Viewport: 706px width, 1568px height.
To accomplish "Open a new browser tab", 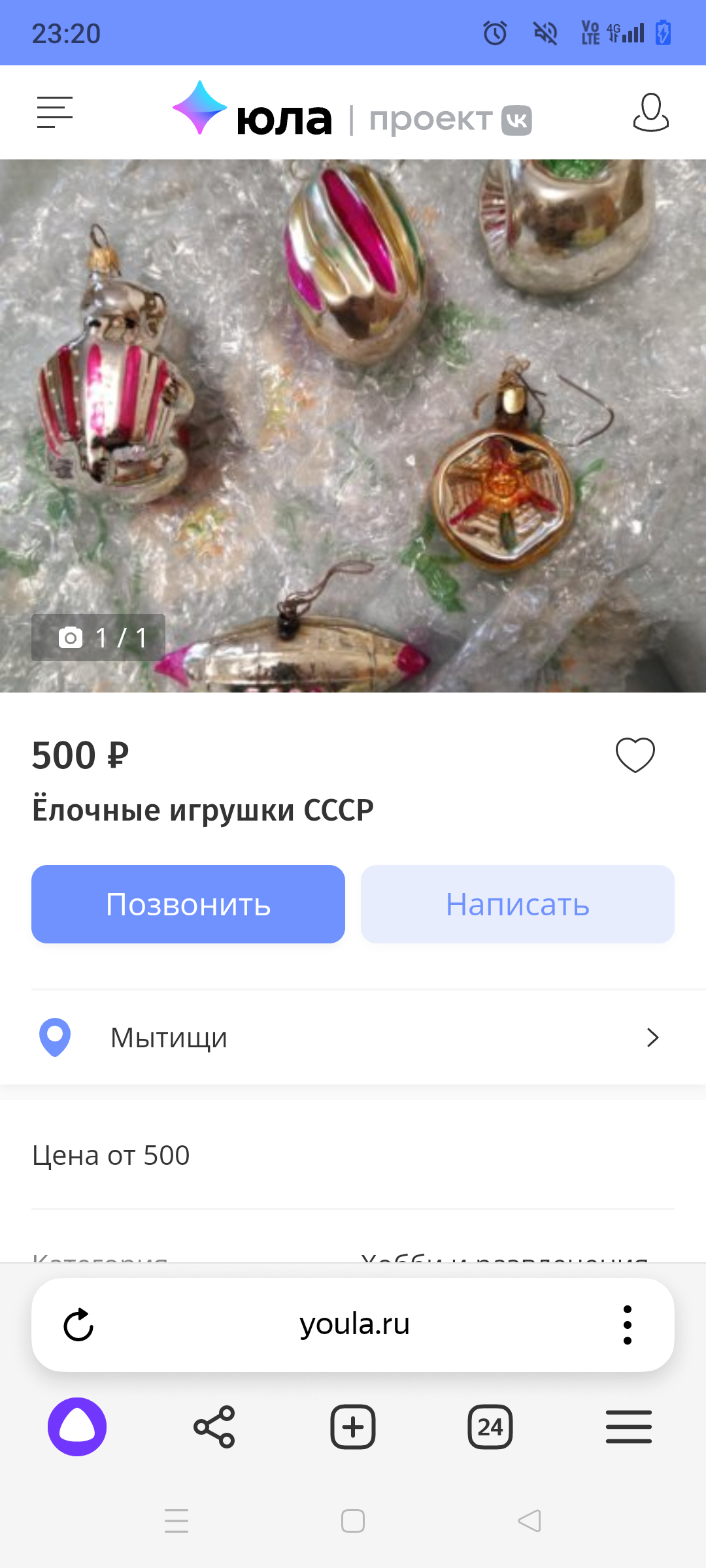I will pyautogui.click(x=353, y=1427).
